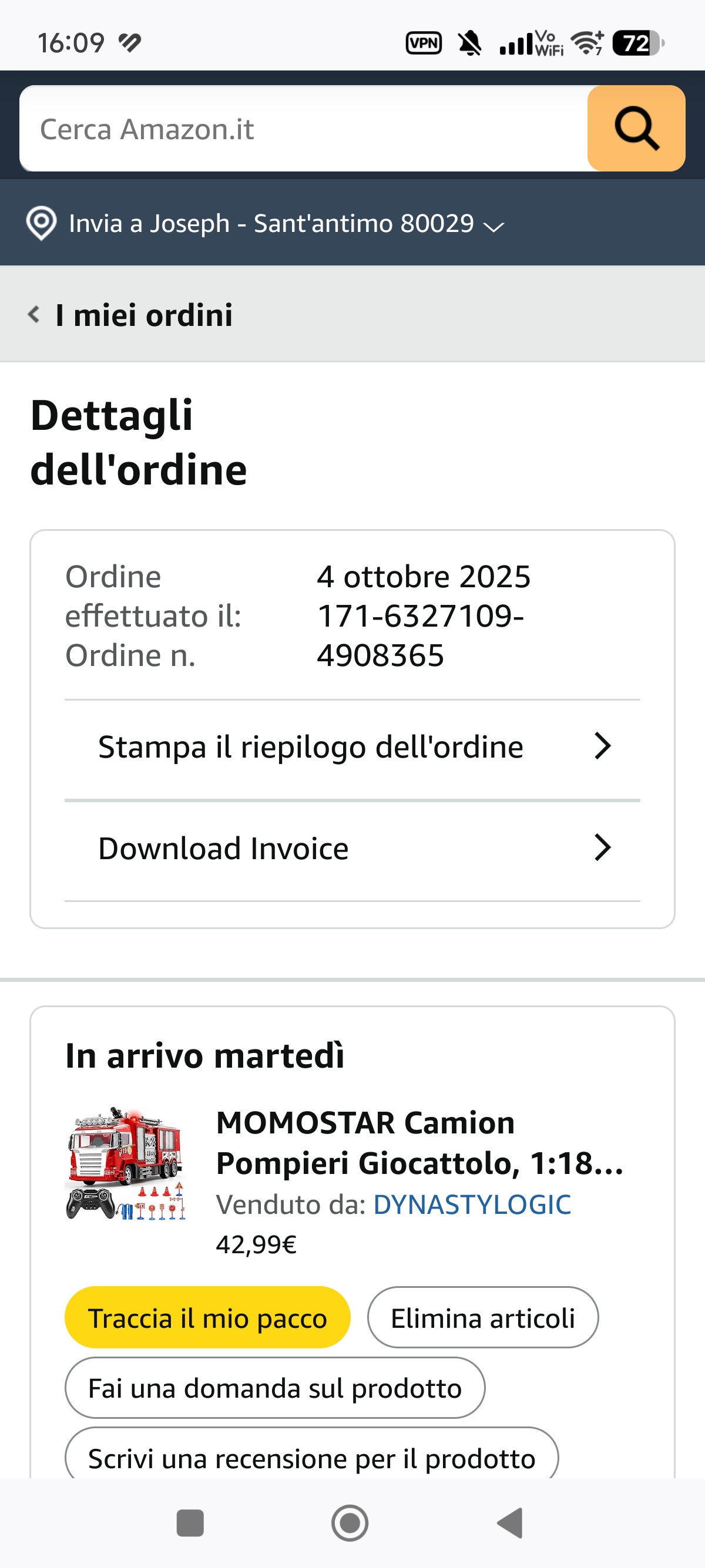This screenshot has width=705, height=1568.
Task: Tap the orange search magnifier button
Action: (636, 129)
